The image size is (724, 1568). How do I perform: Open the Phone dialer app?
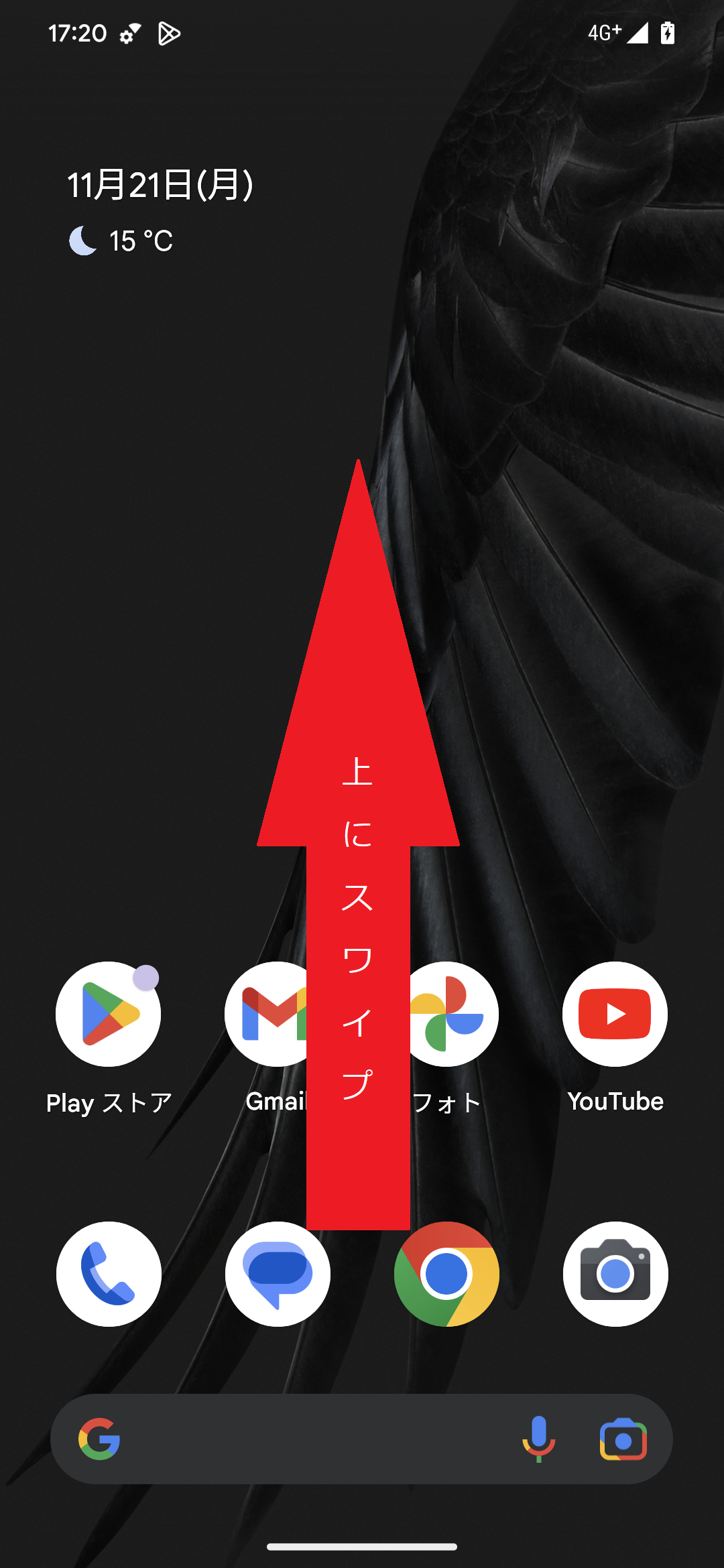pyautogui.click(x=109, y=1274)
